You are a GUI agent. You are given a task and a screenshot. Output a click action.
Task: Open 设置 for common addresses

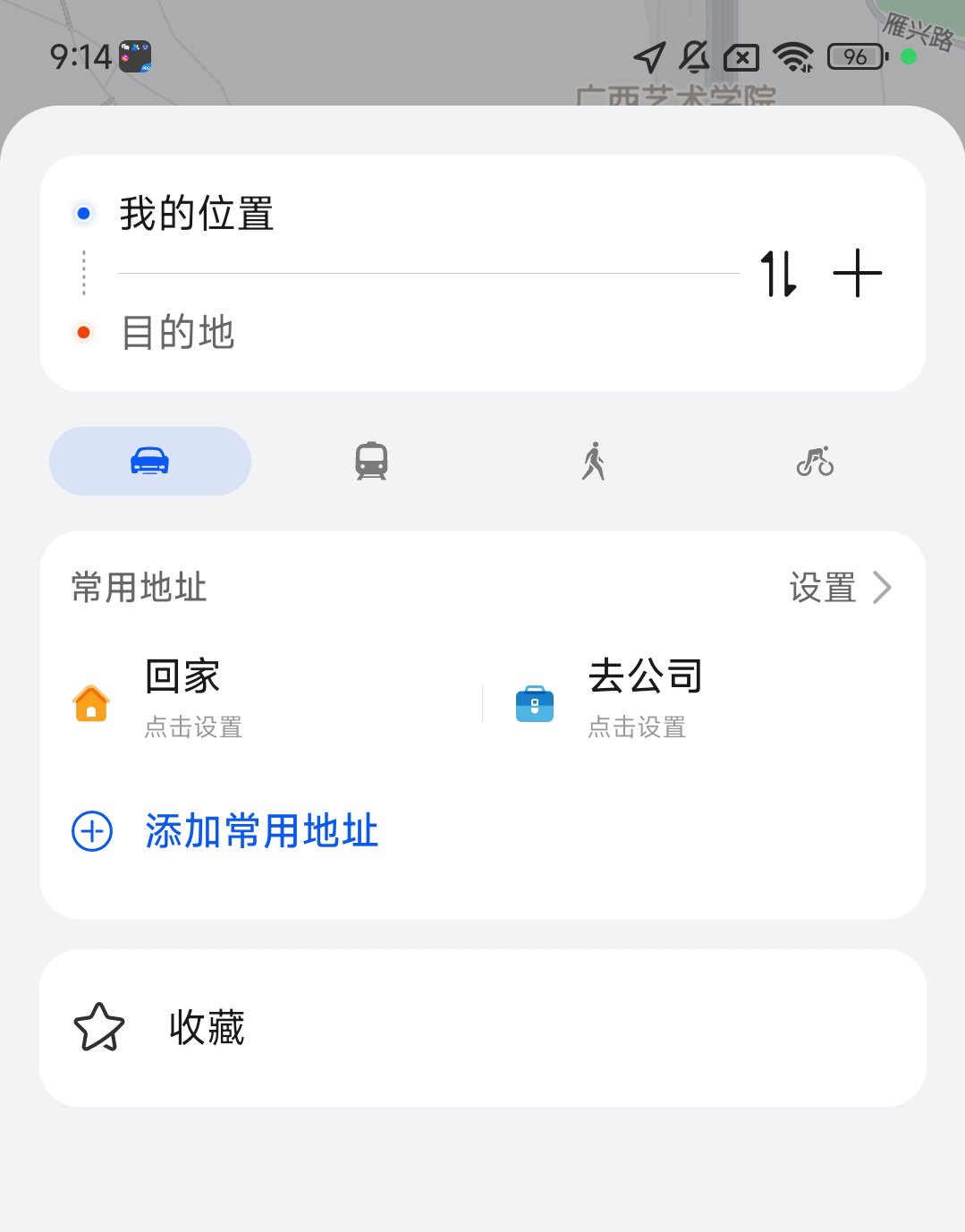click(839, 588)
